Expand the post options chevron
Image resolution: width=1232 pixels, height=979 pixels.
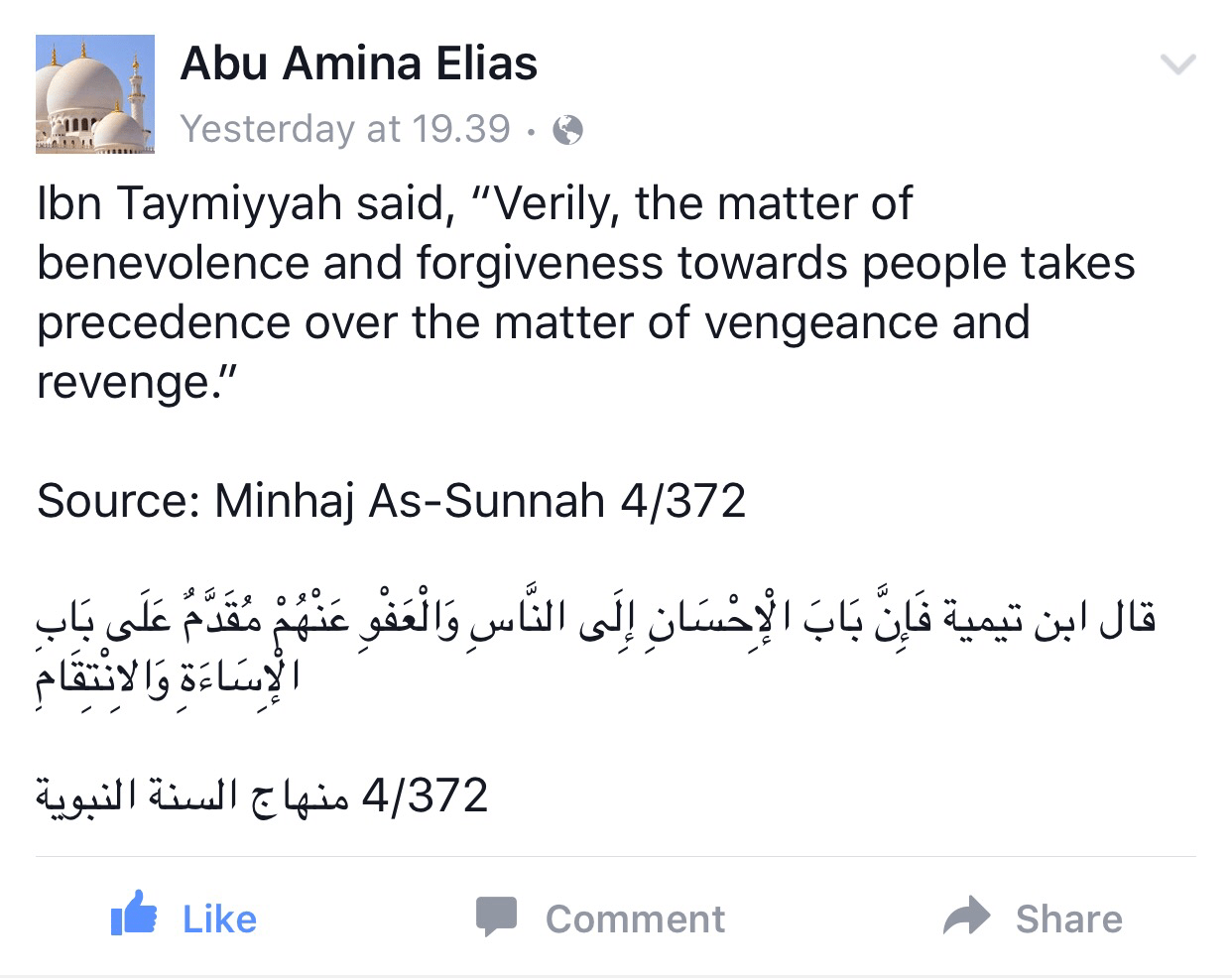tap(1177, 65)
